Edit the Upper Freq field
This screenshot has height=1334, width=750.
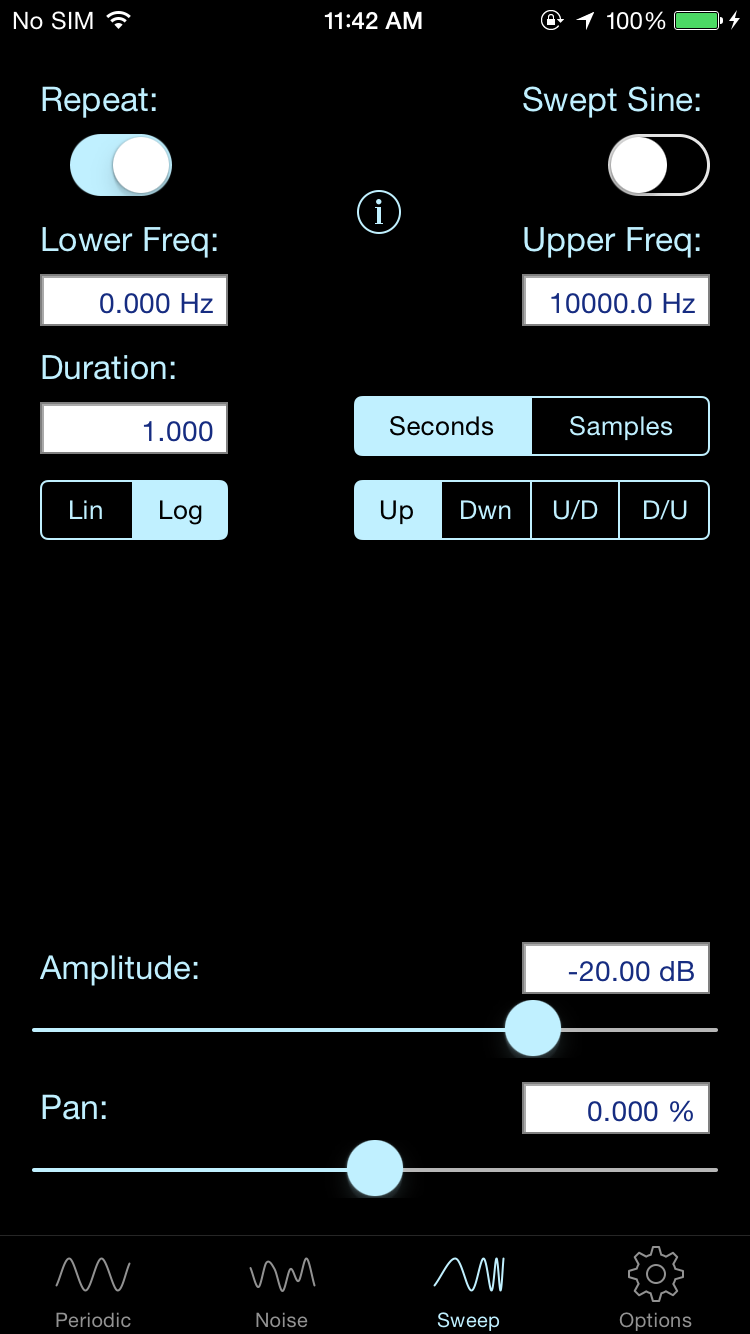pyautogui.click(x=616, y=300)
